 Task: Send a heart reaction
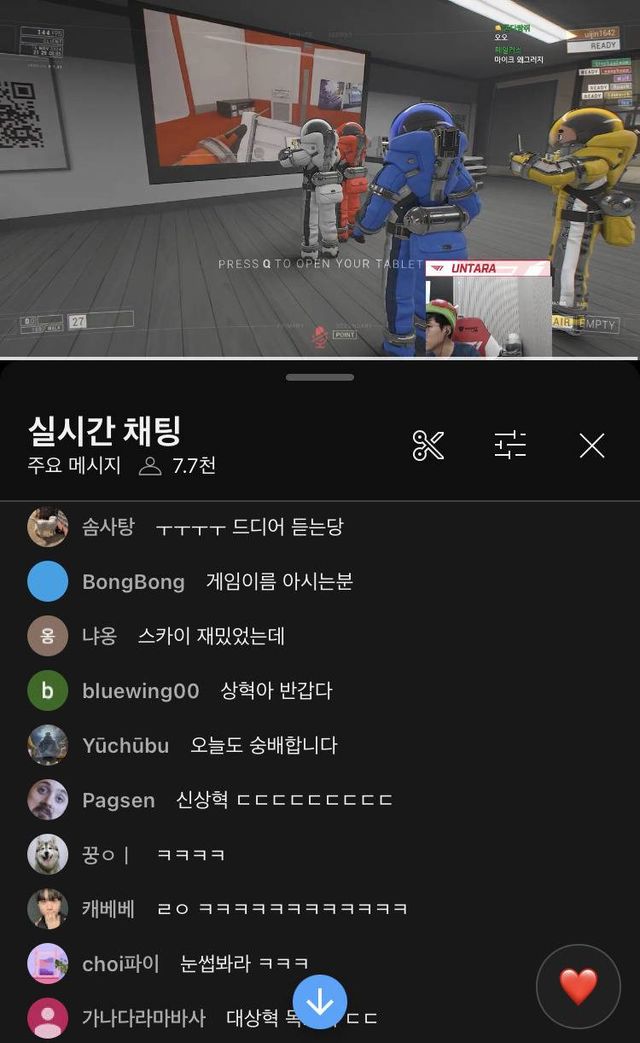point(578,987)
